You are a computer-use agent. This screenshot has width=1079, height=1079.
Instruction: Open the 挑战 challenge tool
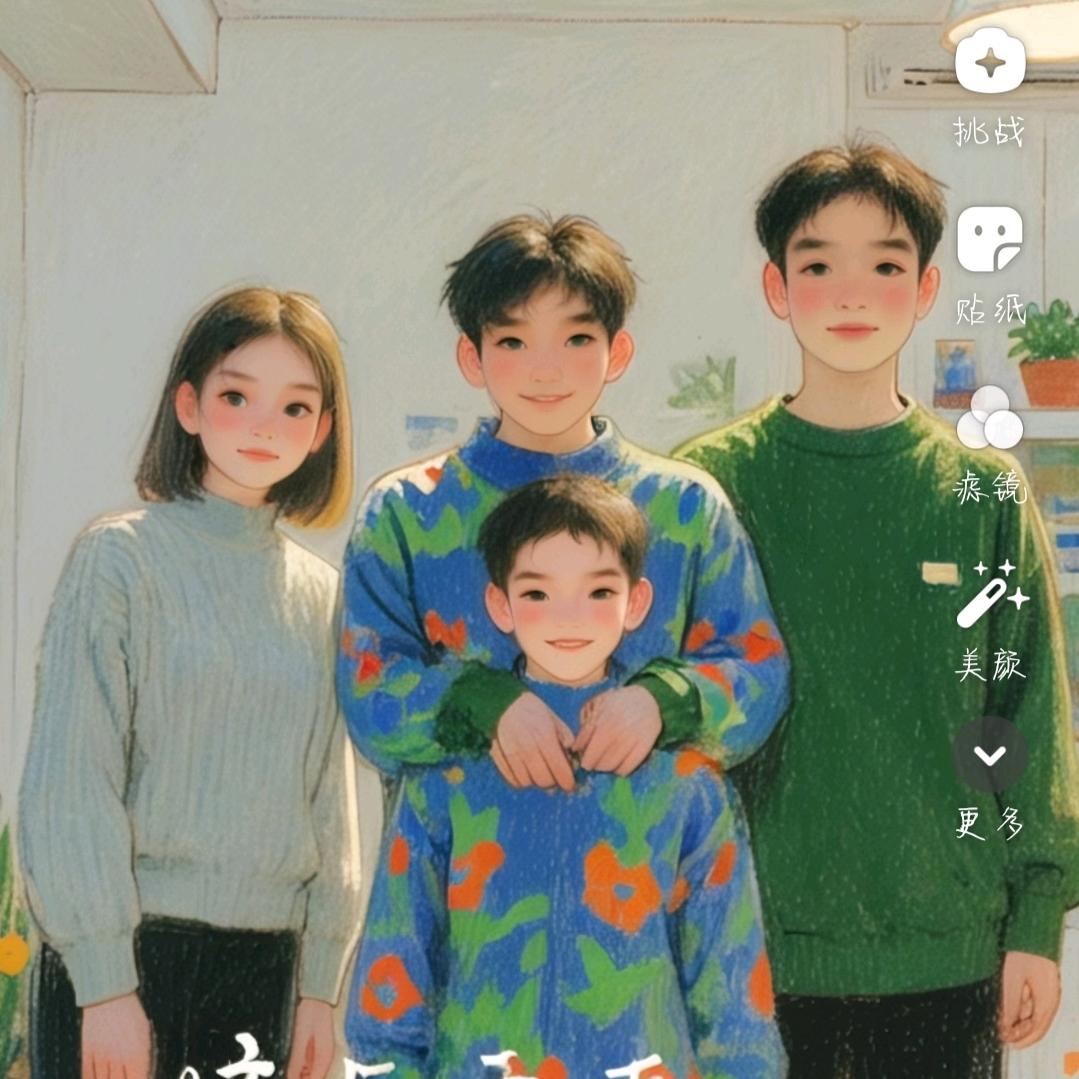click(x=990, y=62)
